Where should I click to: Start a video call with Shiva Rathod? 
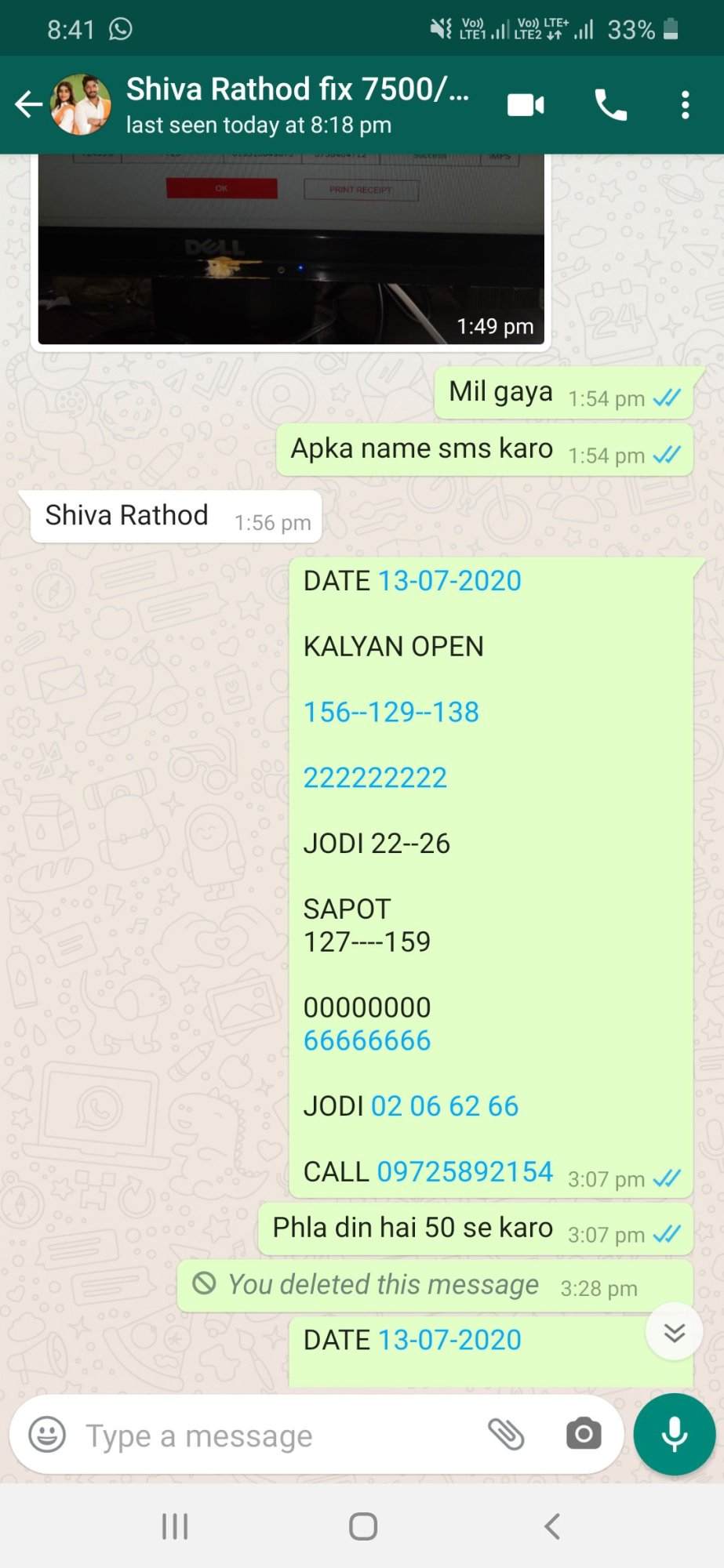[x=526, y=104]
